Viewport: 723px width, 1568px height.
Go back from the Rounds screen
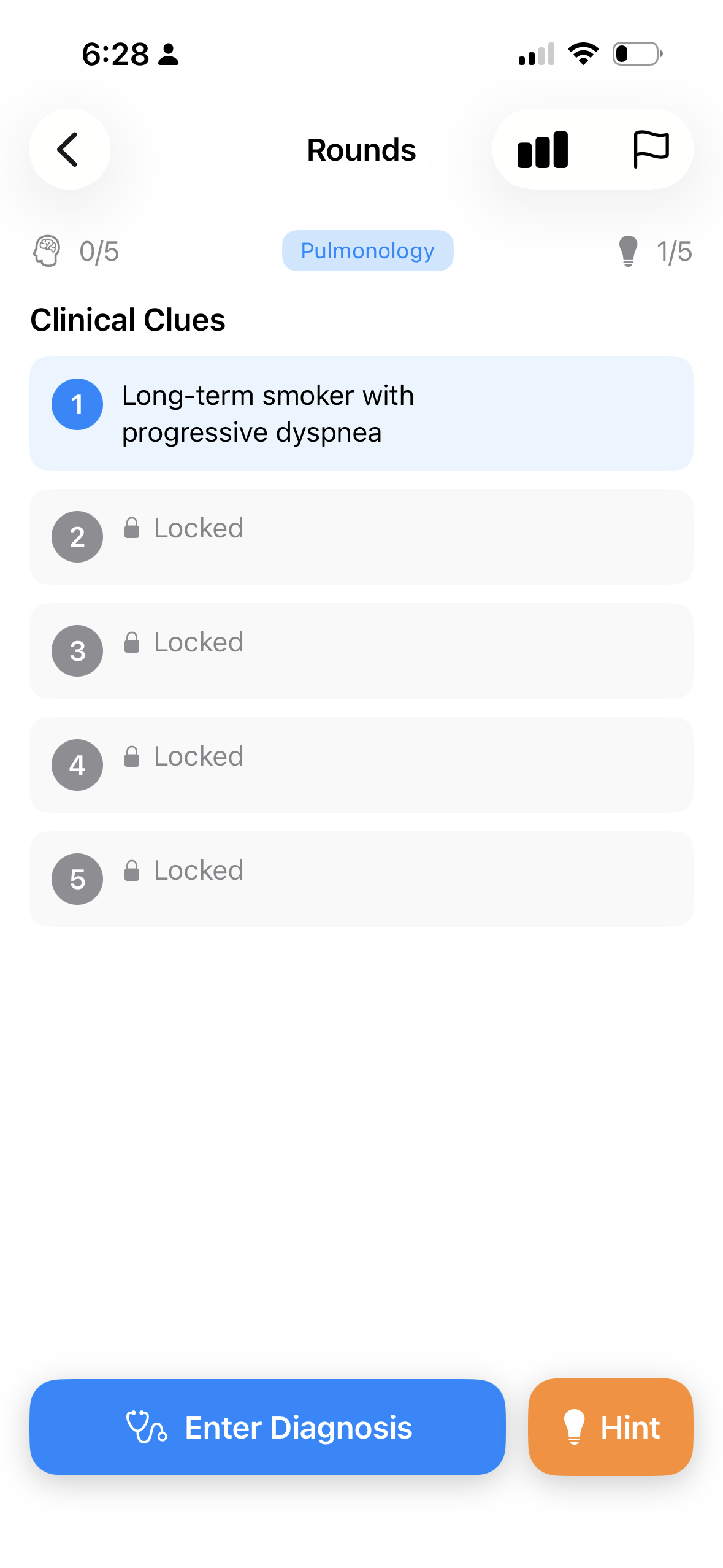69,149
